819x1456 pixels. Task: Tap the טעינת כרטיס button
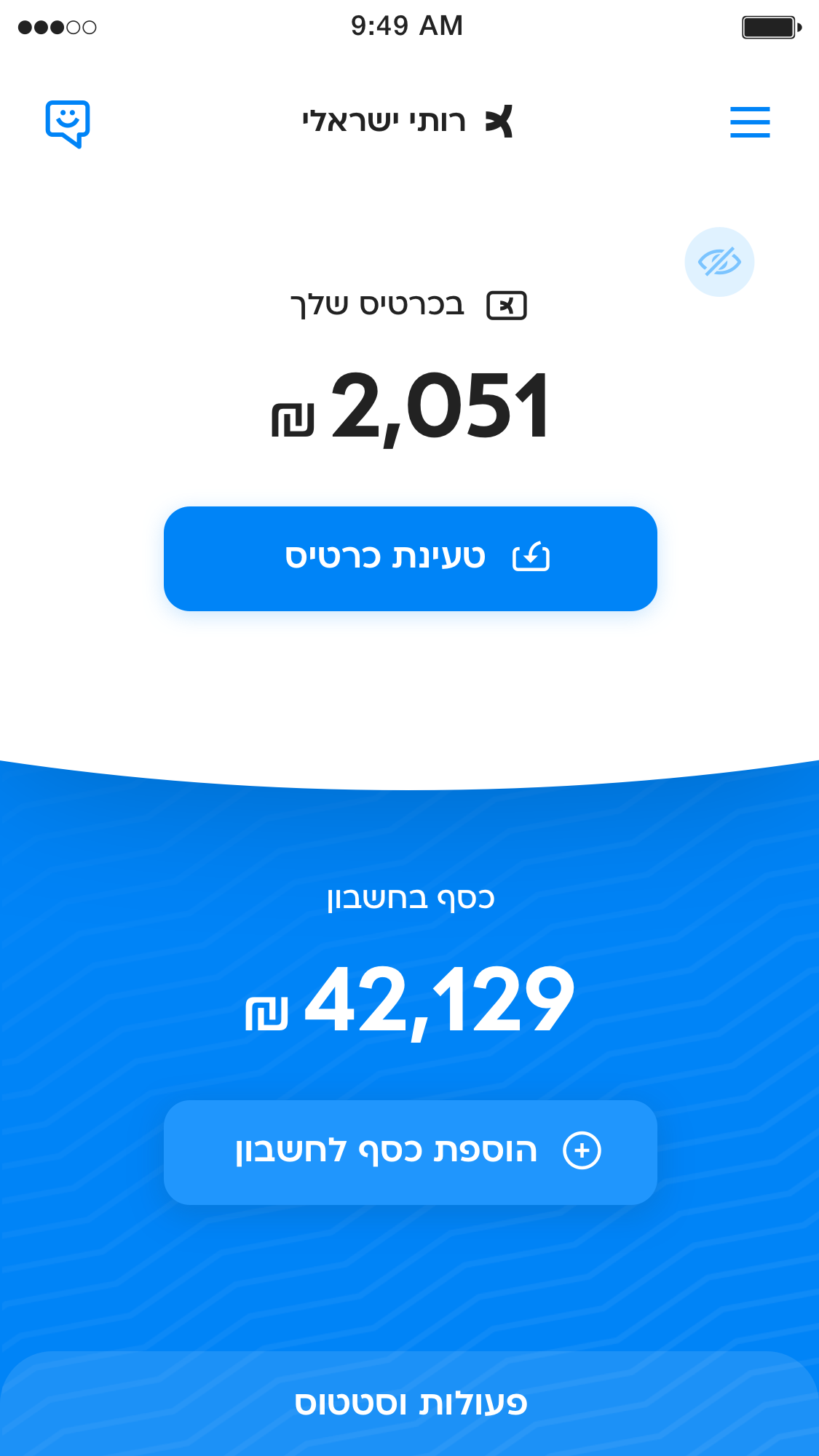411,559
